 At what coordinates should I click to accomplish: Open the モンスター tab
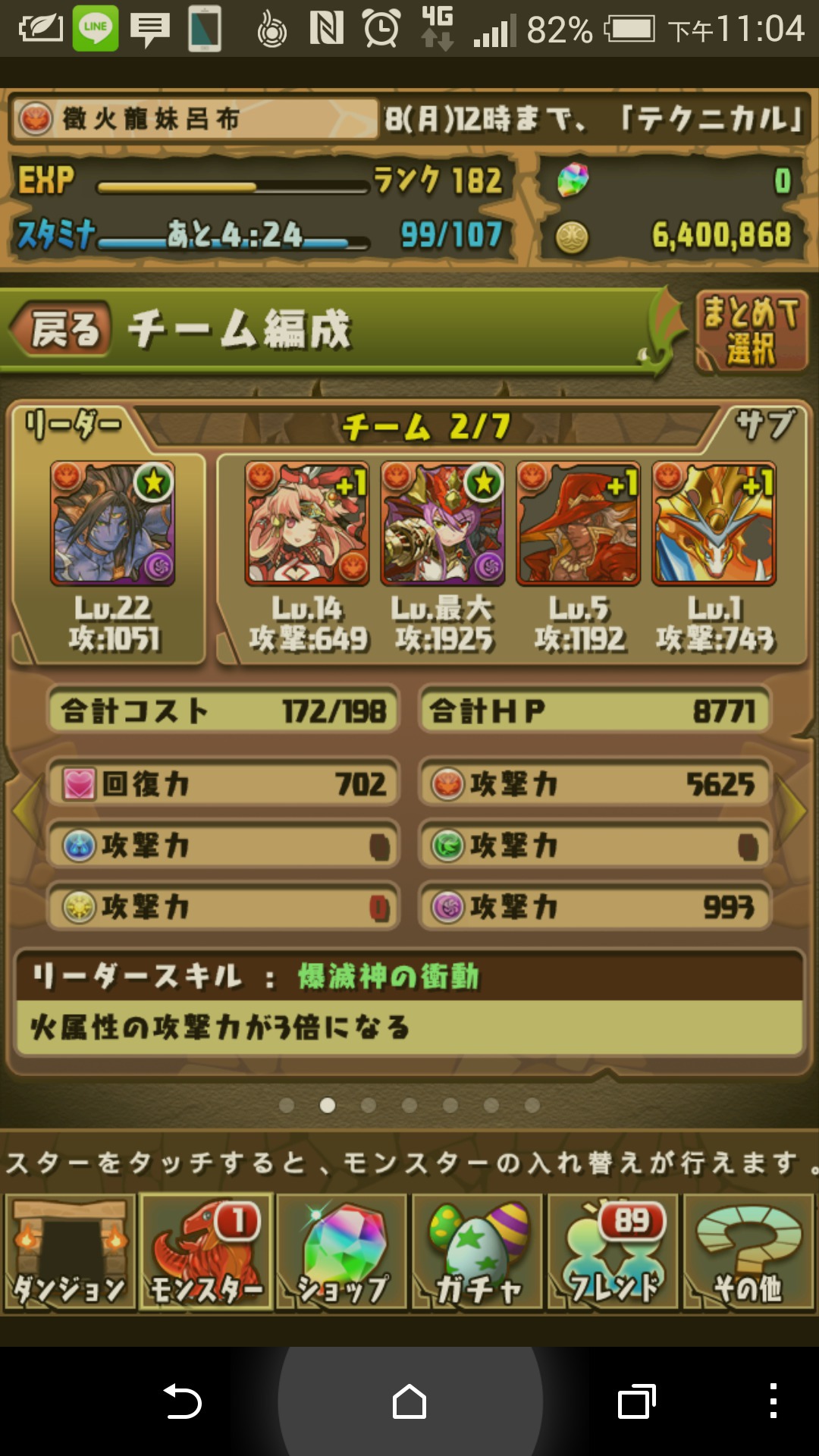click(x=206, y=1252)
